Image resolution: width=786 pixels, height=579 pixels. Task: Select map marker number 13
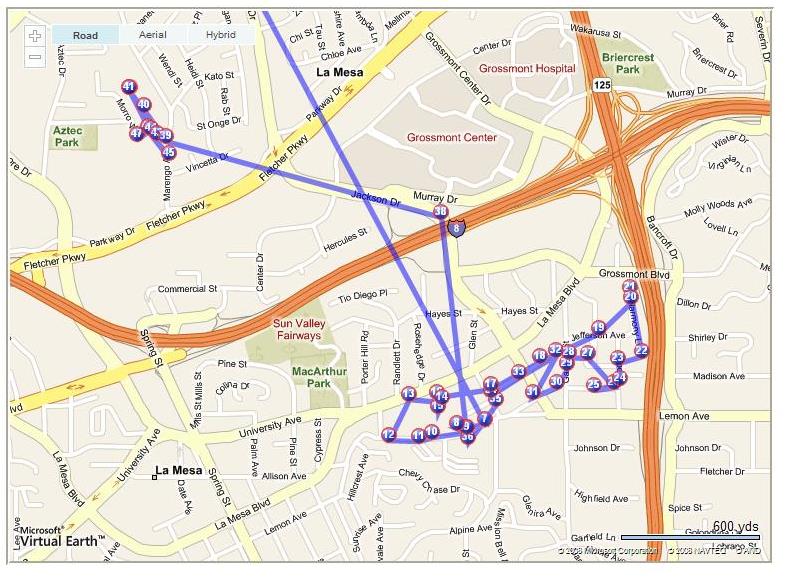click(x=408, y=394)
